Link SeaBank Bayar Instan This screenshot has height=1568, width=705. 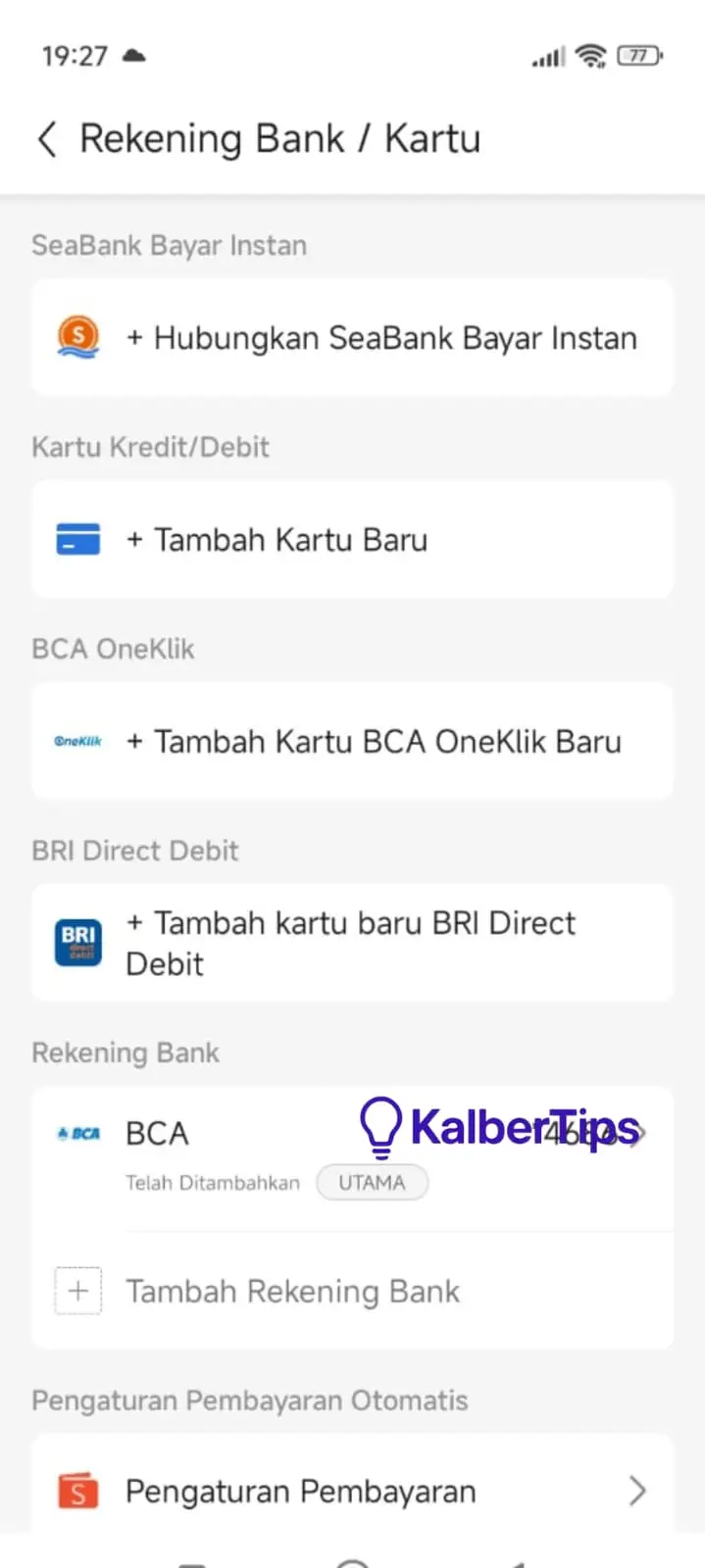[x=353, y=338]
